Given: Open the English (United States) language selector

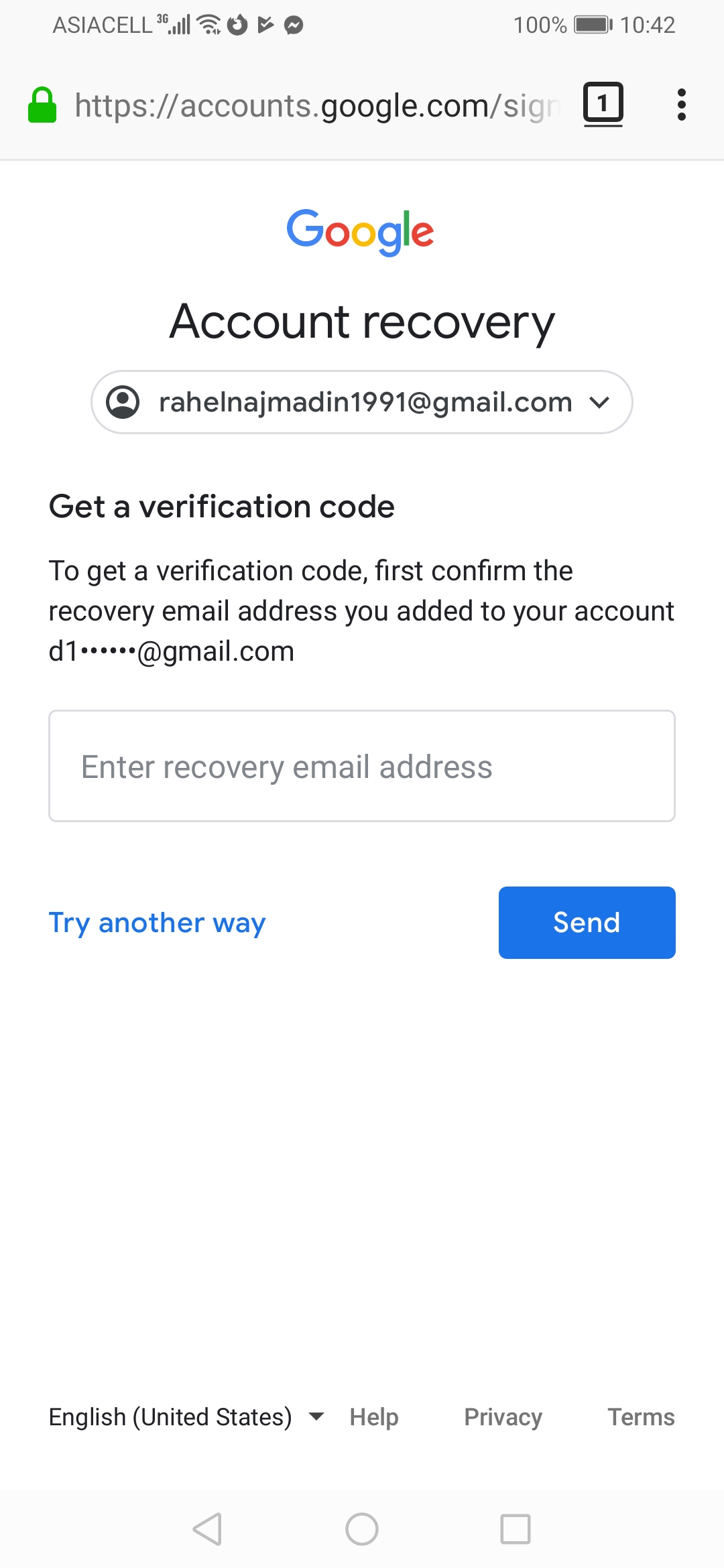Looking at the screenshot, I should [x=184, y=1417].
